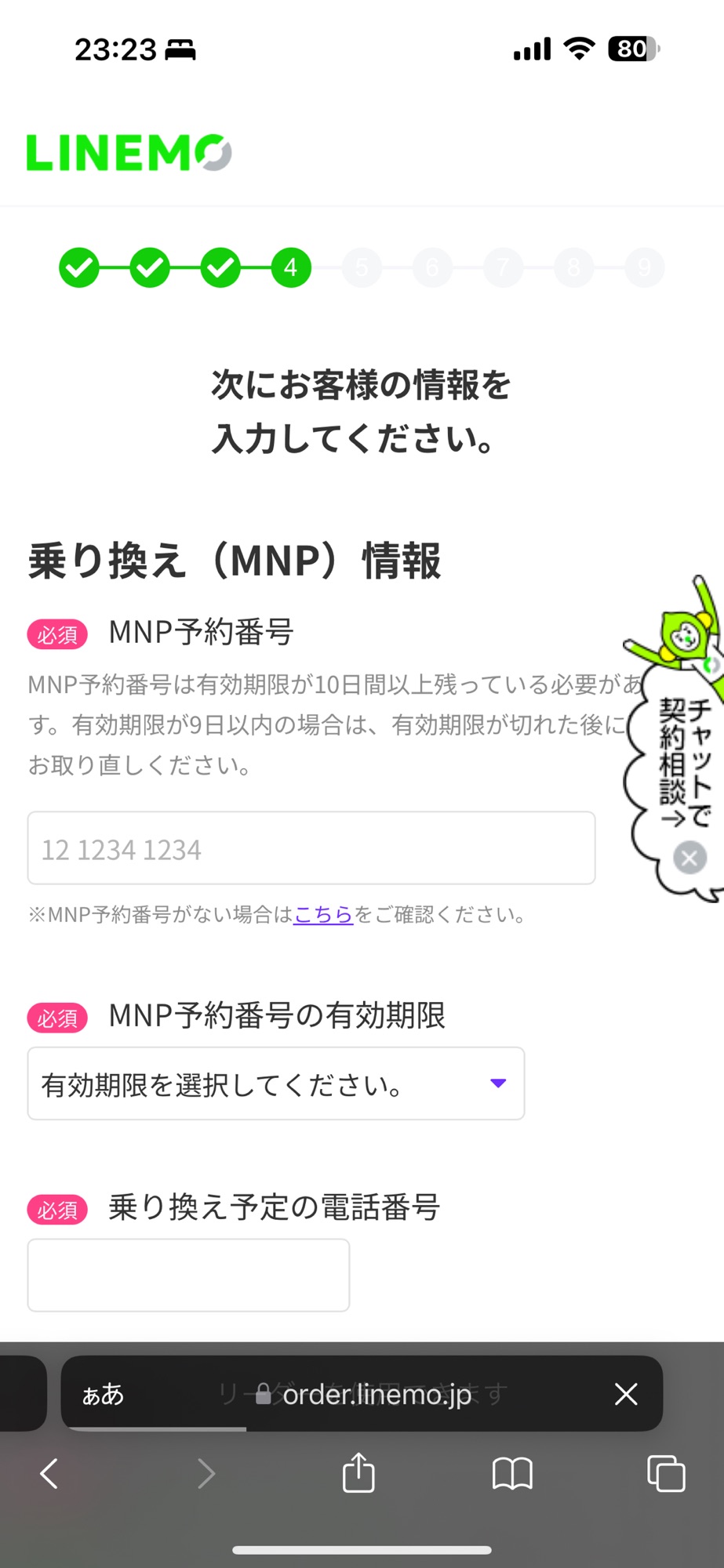
Task: Tap the order.linemo.jp address bar
Action: [369, 1394]
